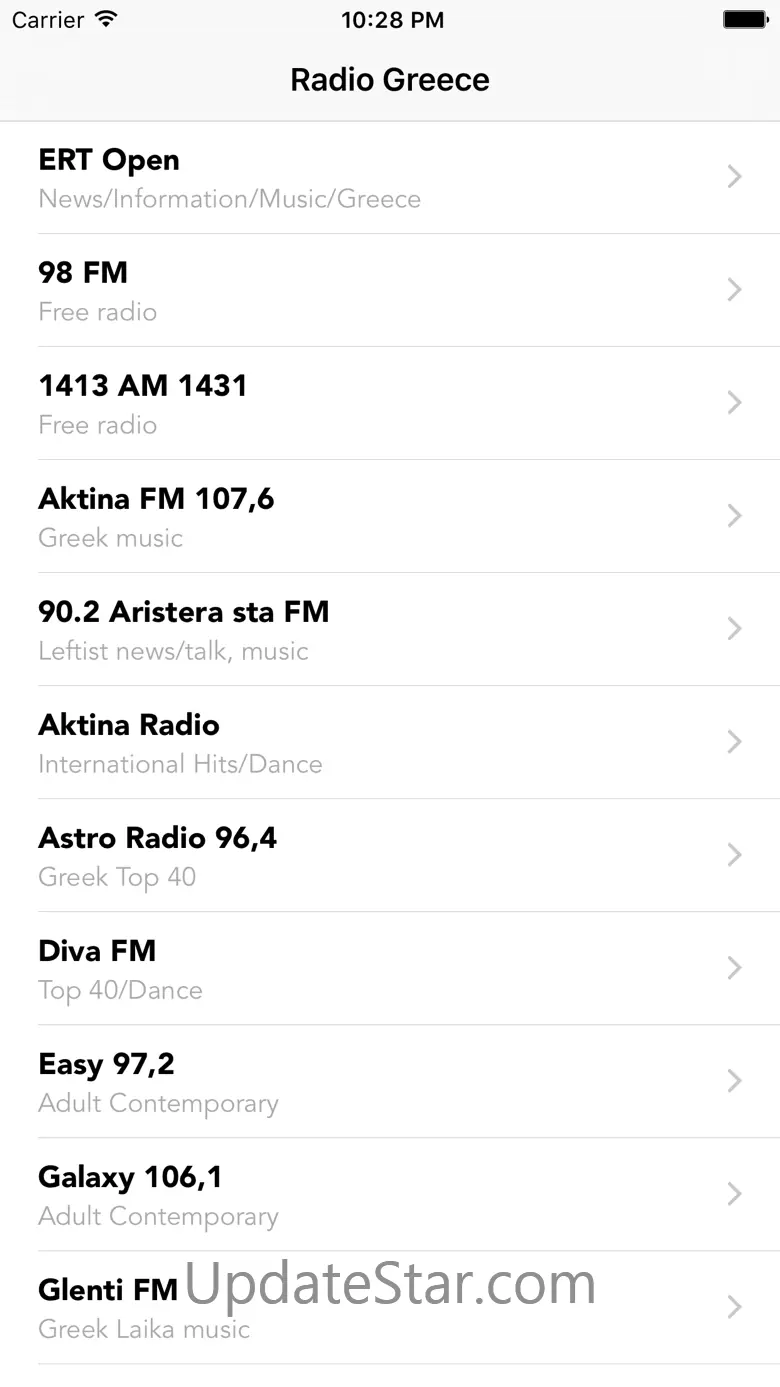780x1387 pixels.
Task: Open the Easy 97,2 station
Action: (x=390, y=1082)
